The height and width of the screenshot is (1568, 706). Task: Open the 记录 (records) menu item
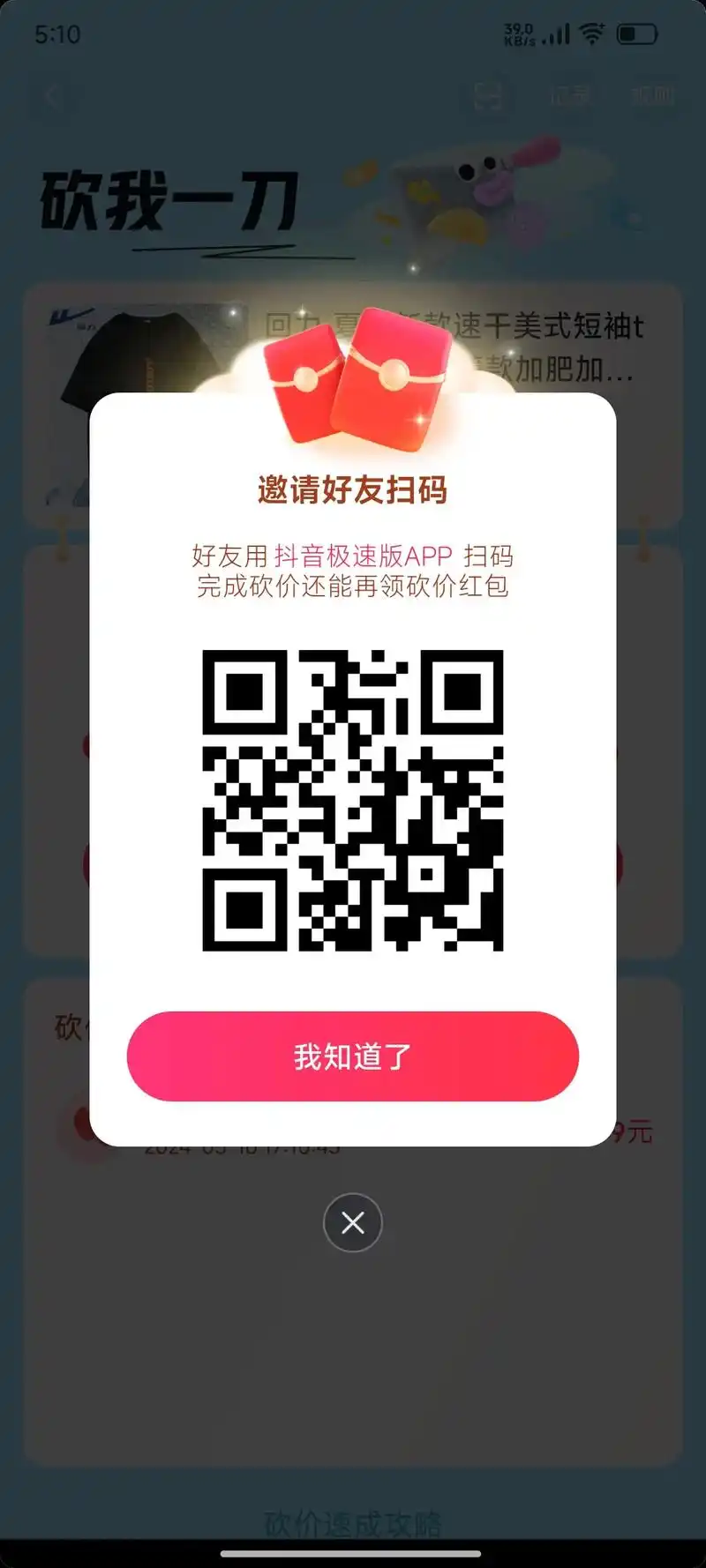[570, 97]
